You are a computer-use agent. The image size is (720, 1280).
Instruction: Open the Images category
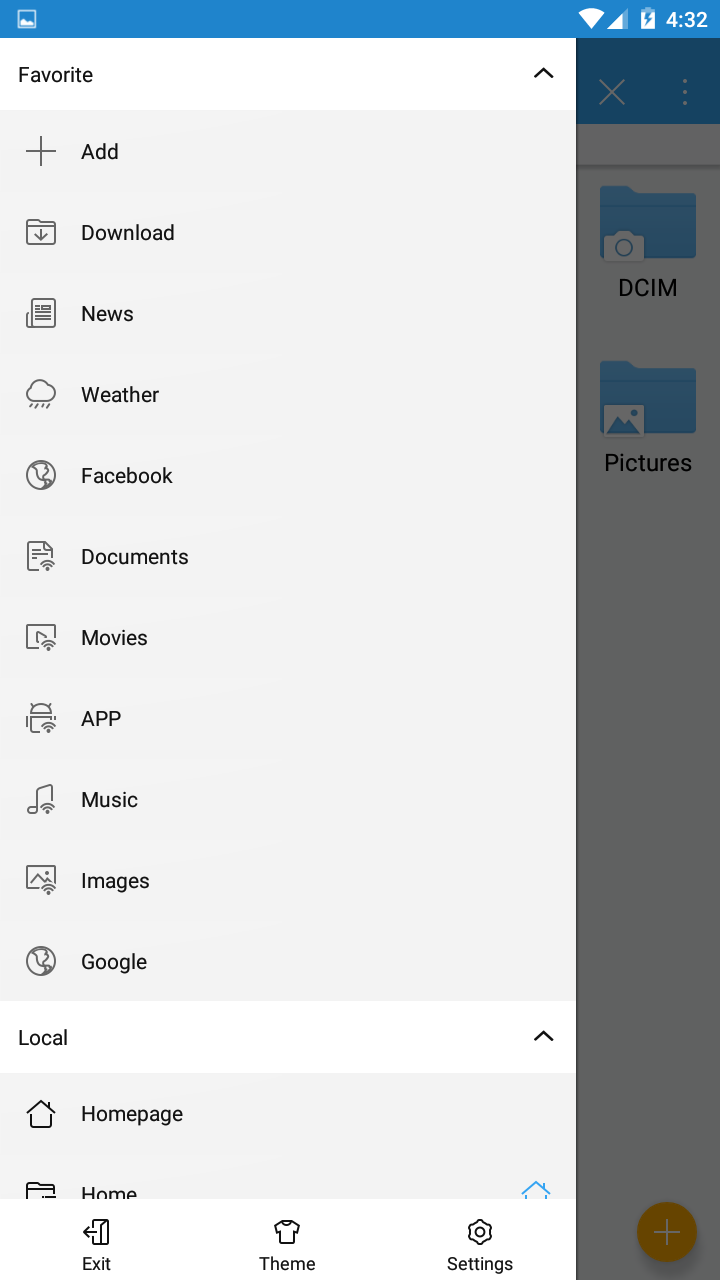pos(115,881)
